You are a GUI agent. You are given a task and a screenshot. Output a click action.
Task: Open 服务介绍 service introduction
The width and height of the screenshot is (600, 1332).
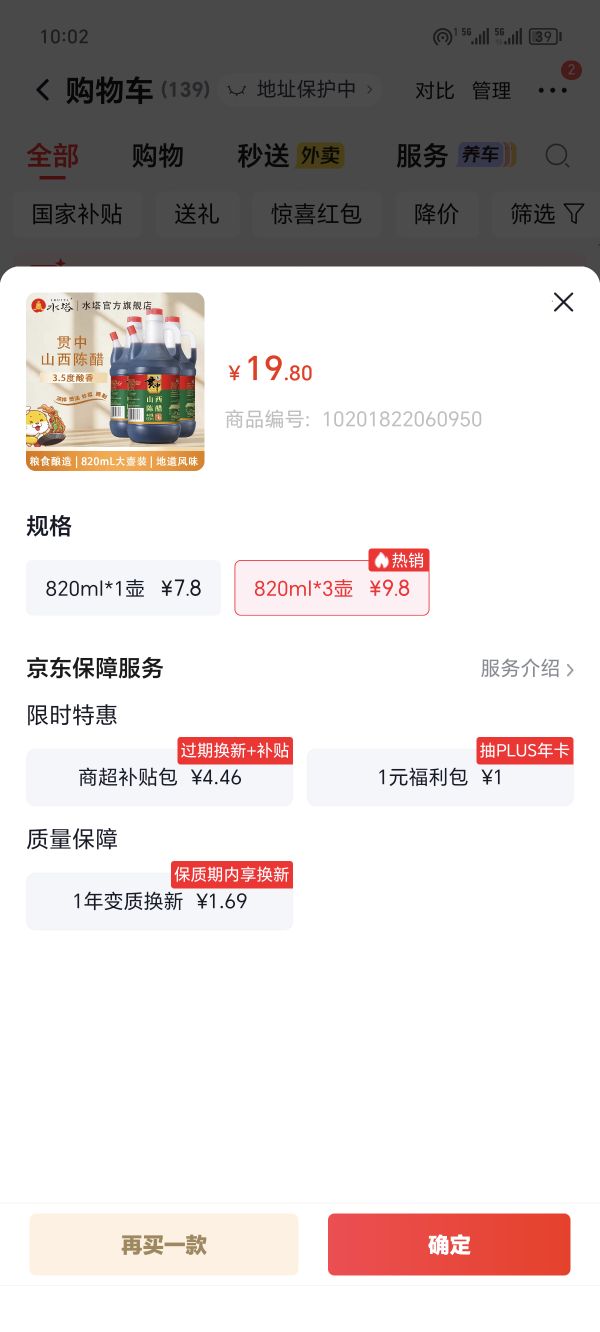[527, 669]
